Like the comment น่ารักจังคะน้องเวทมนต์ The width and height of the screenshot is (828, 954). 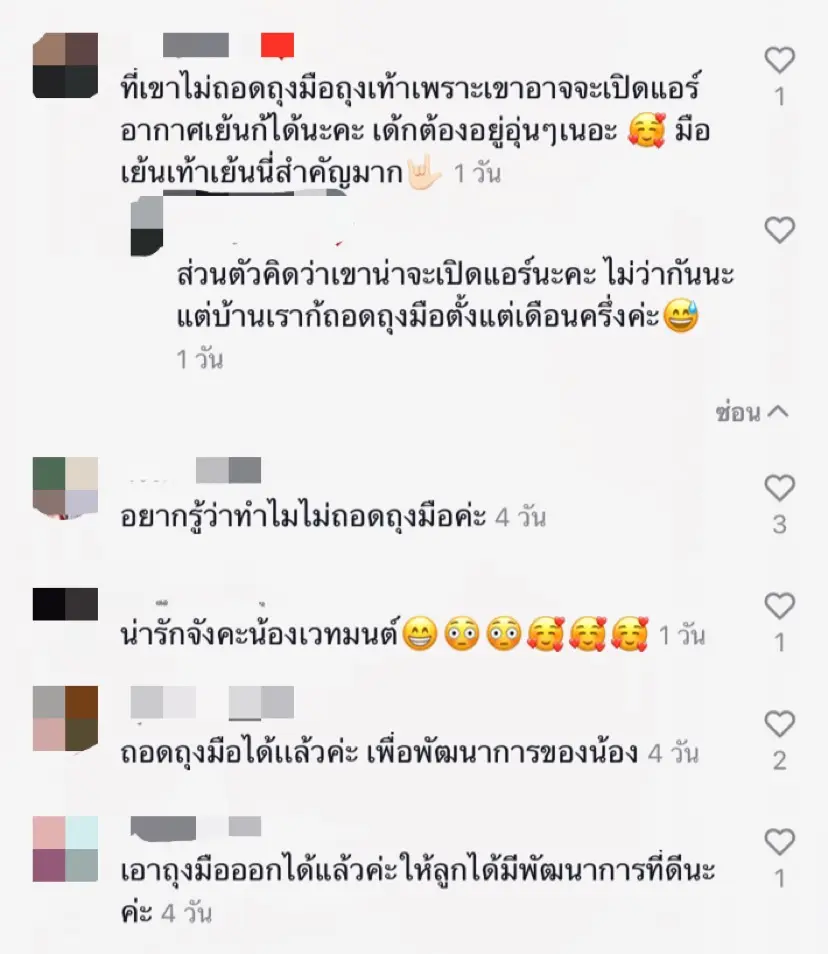(x=779, y=605)
